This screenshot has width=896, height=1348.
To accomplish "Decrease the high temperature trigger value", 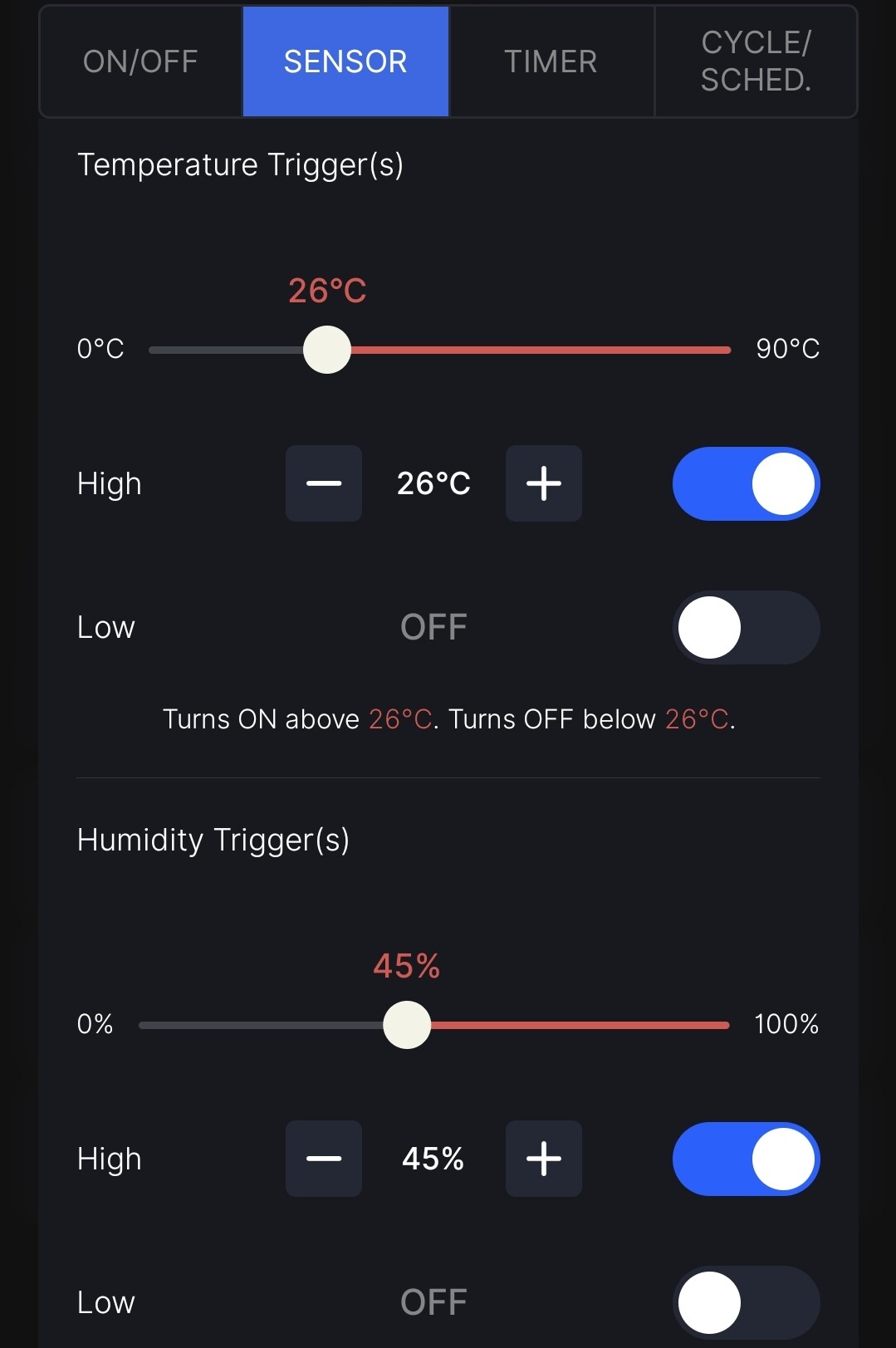I will point(324,483).
